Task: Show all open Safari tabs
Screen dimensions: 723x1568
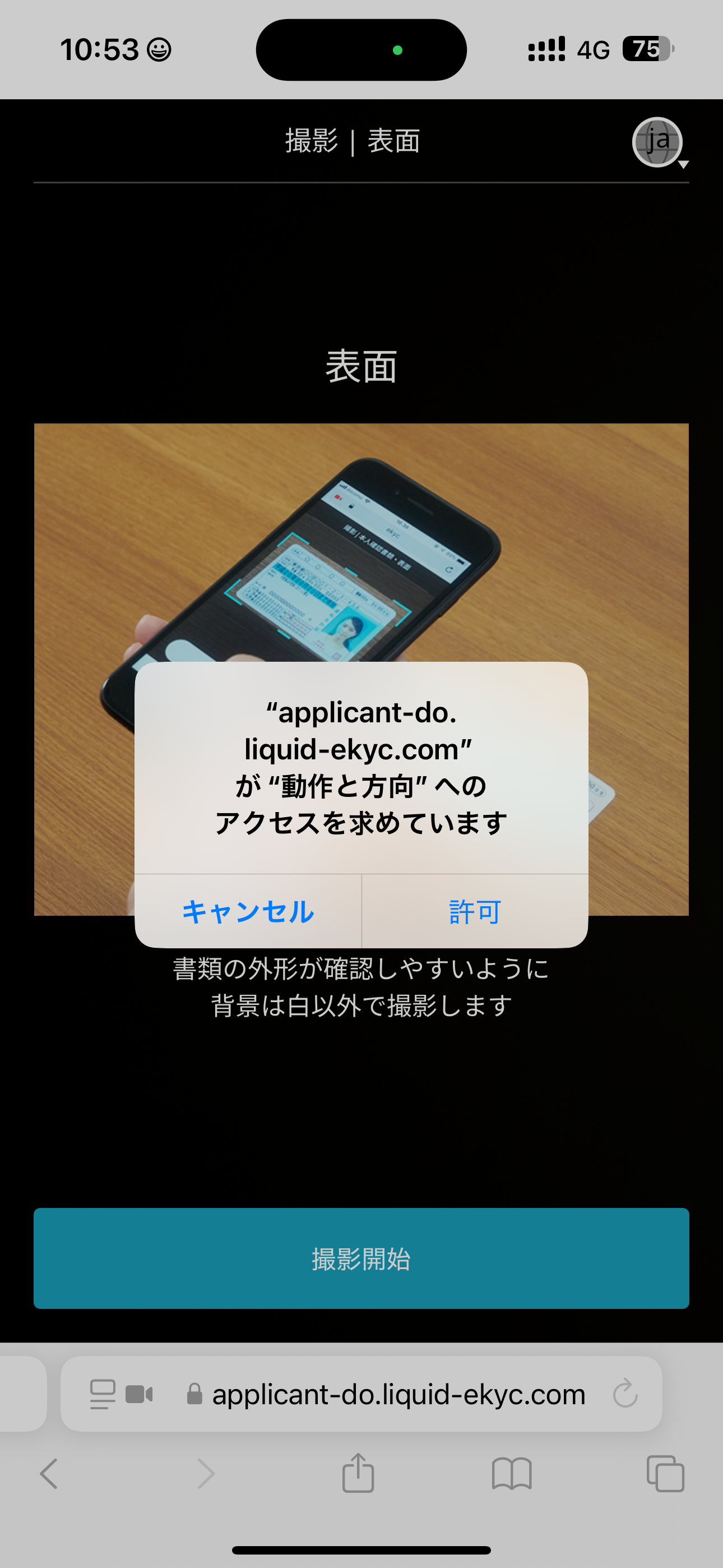Action: click(x=665, y=1474)
